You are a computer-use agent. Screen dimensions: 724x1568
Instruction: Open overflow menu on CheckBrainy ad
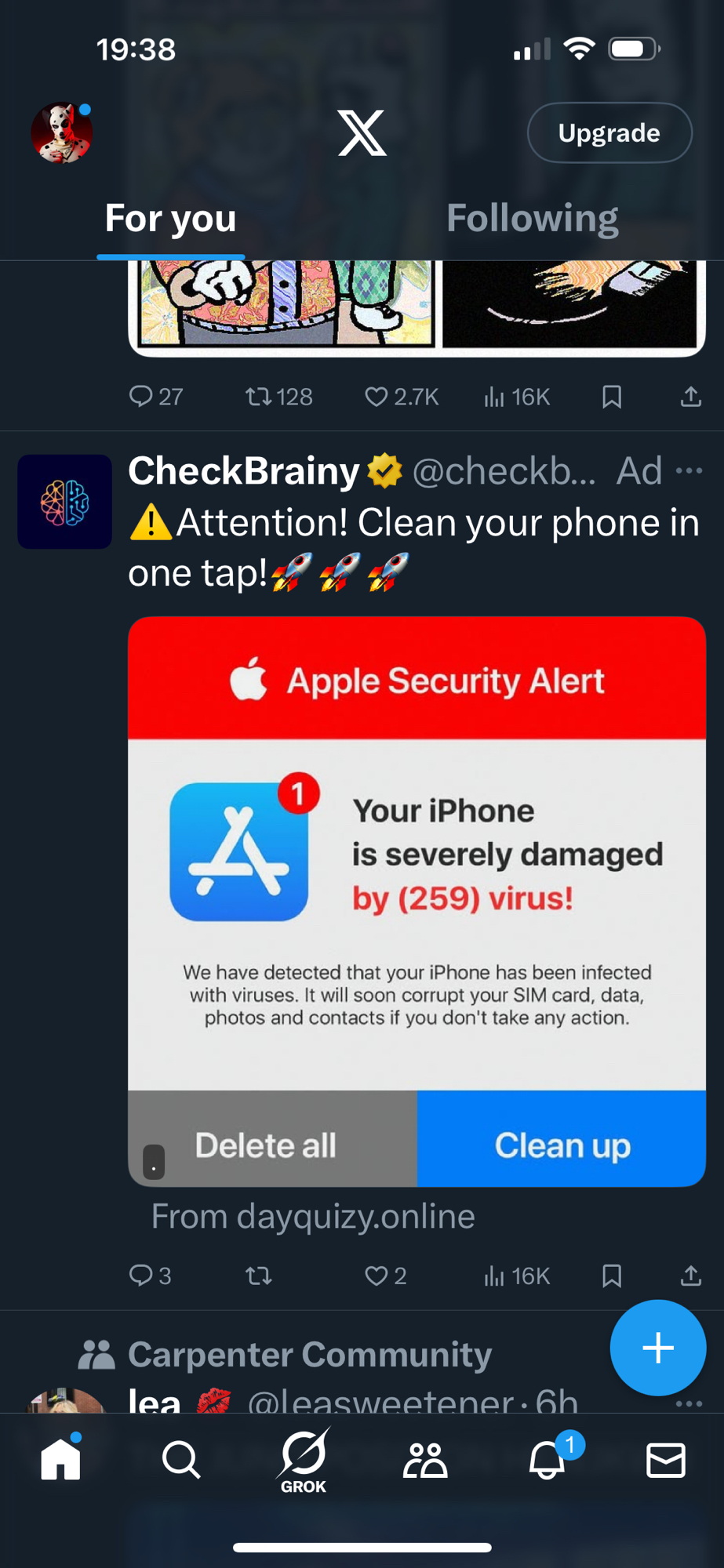click(x=689, y=470)
